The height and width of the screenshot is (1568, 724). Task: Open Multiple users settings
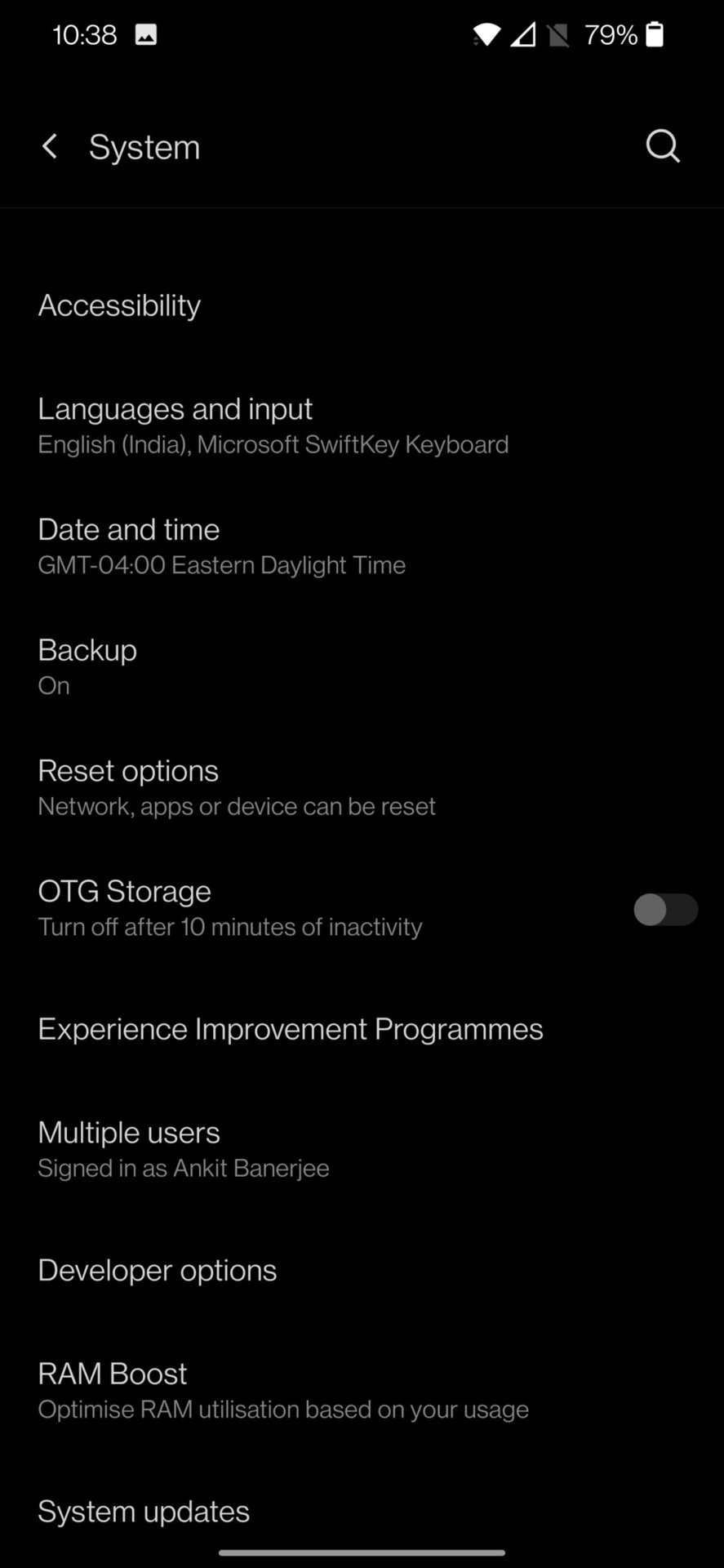click(x=362, y=1149)
